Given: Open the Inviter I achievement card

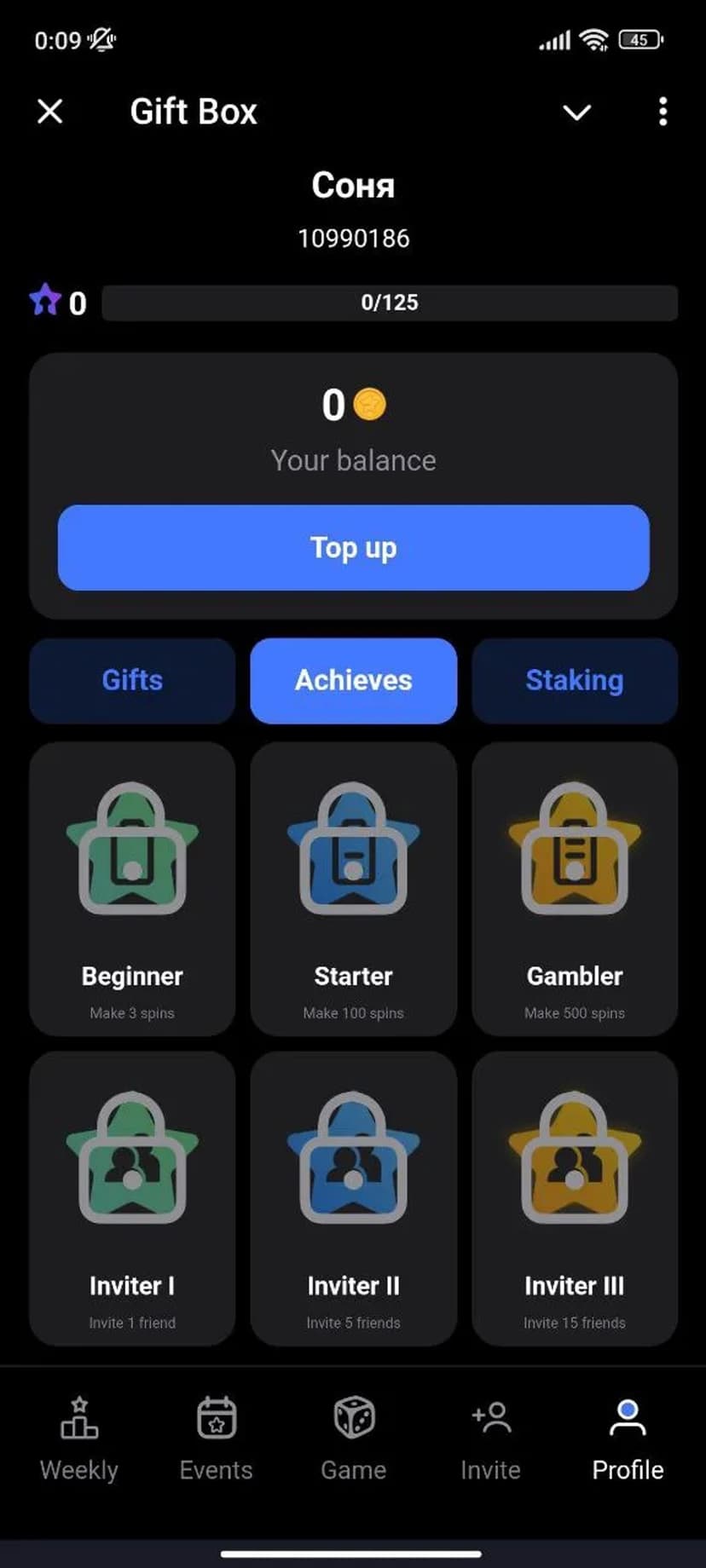Looking at the screenshot, I should click(x=132, y=1198).
